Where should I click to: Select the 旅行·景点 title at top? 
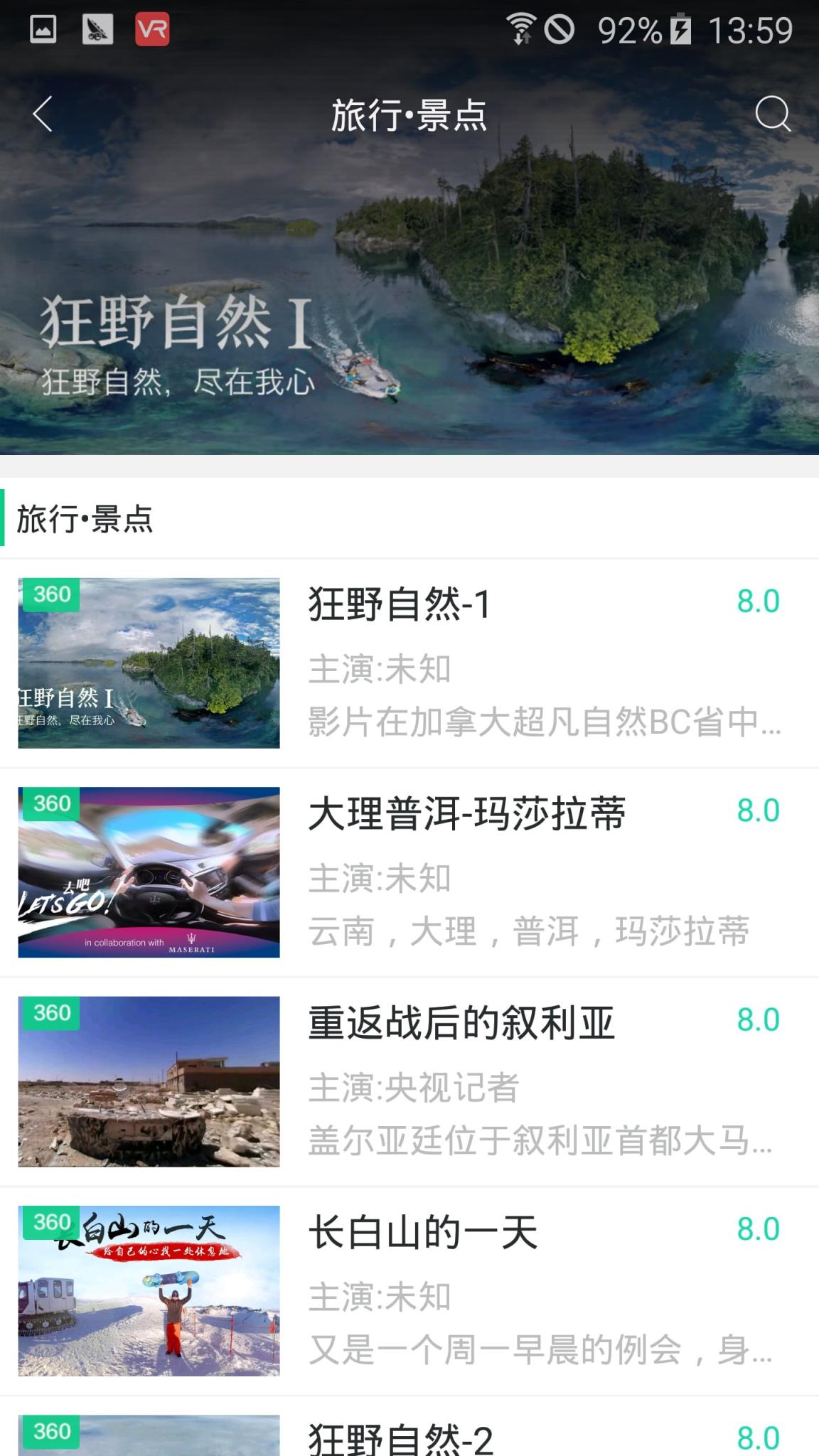[409, 116]
